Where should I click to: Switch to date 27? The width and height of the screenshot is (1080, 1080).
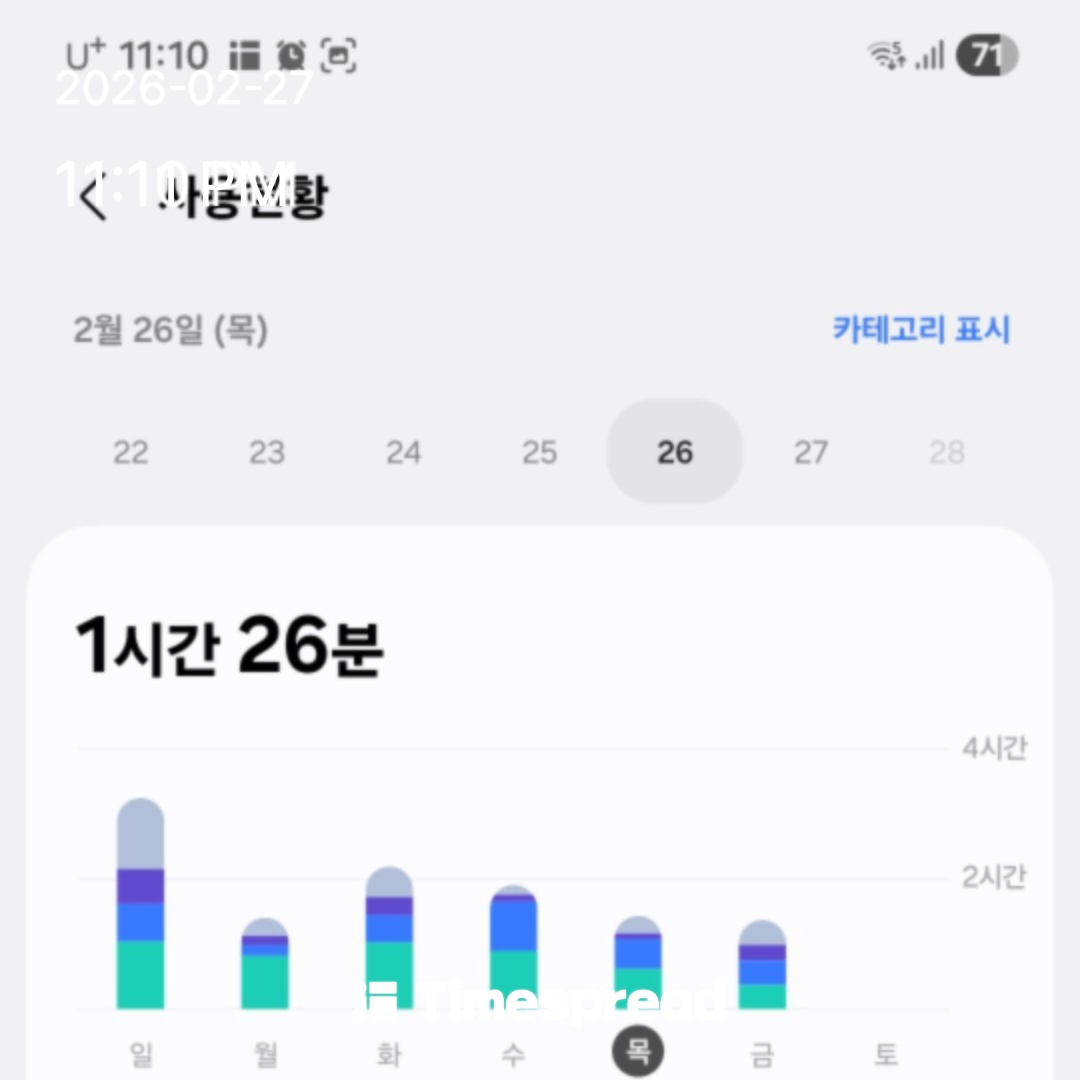811,453
